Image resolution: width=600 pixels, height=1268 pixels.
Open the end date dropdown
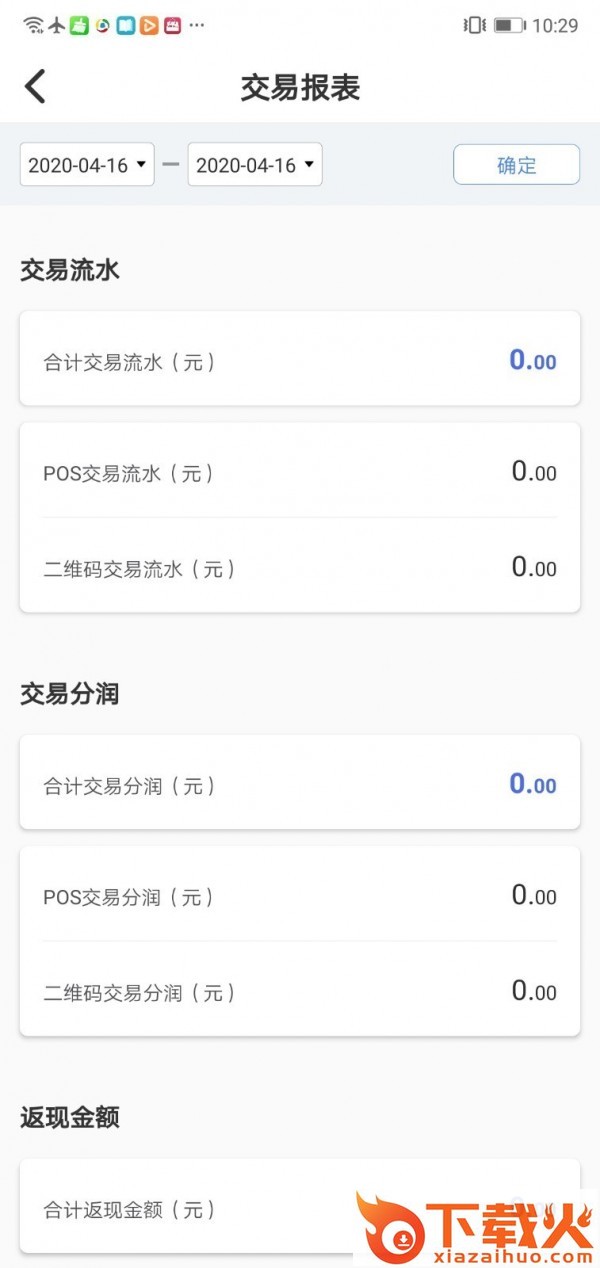[255, 165]
